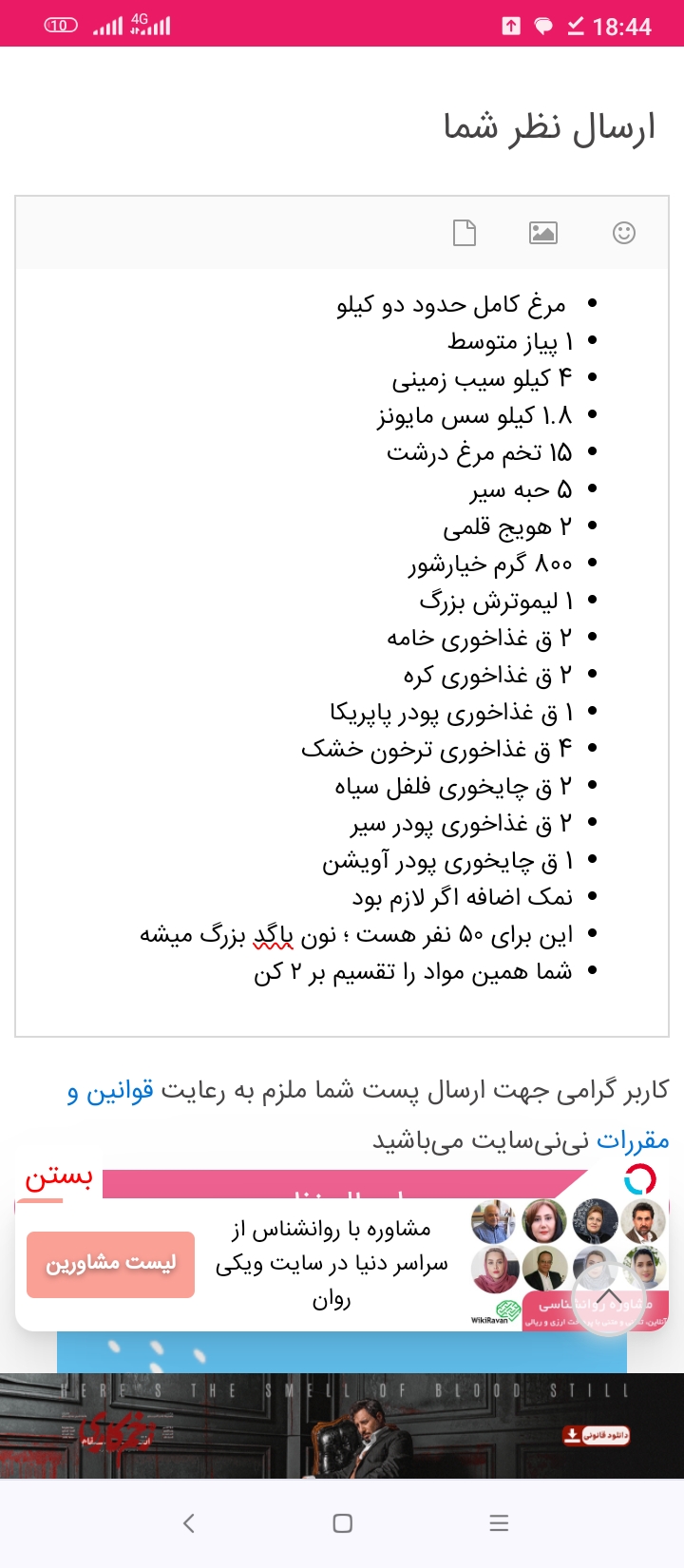Attach a file using the document icon
Screen dimensions: 684x1568
(x=465, y=233)
